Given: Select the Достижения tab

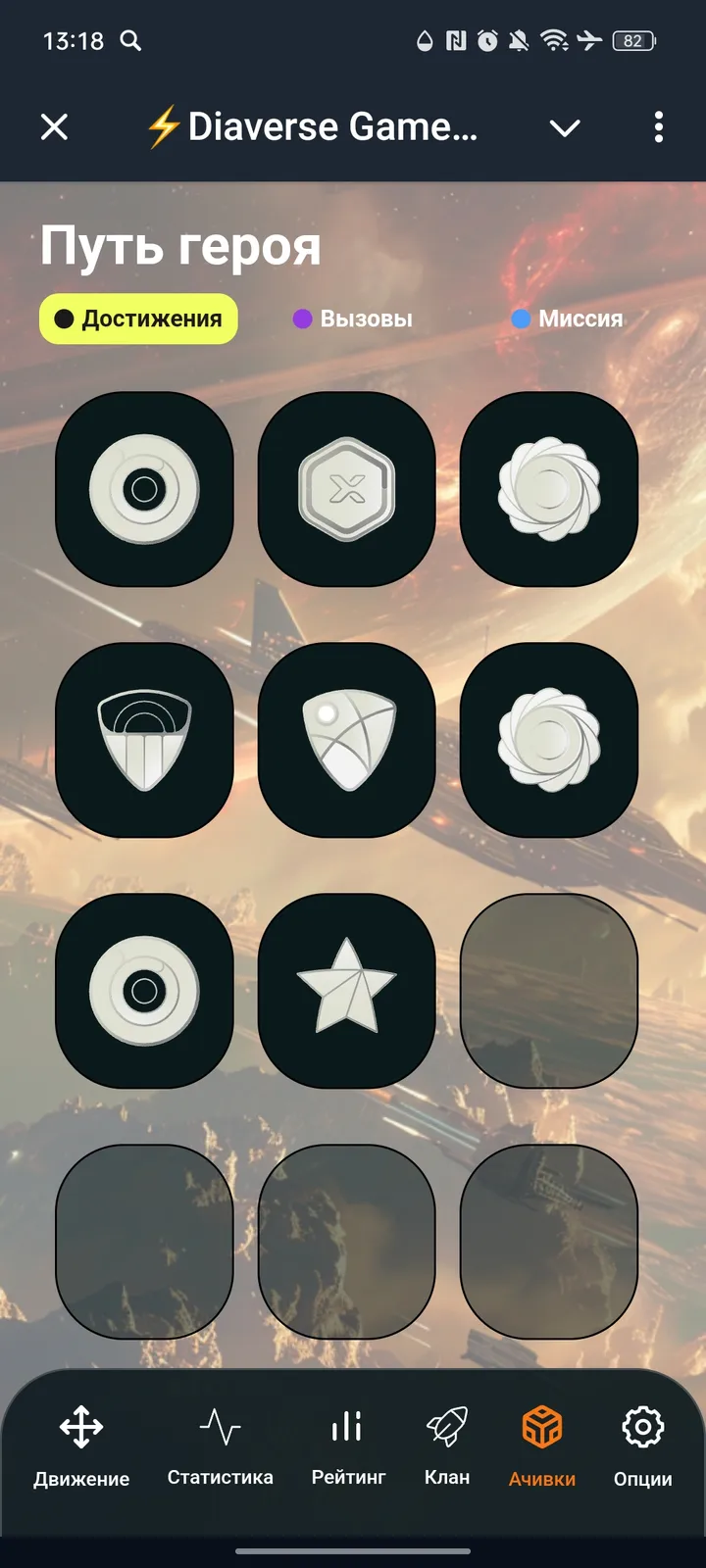Looking at the screenshot, I should click(x=138, y=318).
